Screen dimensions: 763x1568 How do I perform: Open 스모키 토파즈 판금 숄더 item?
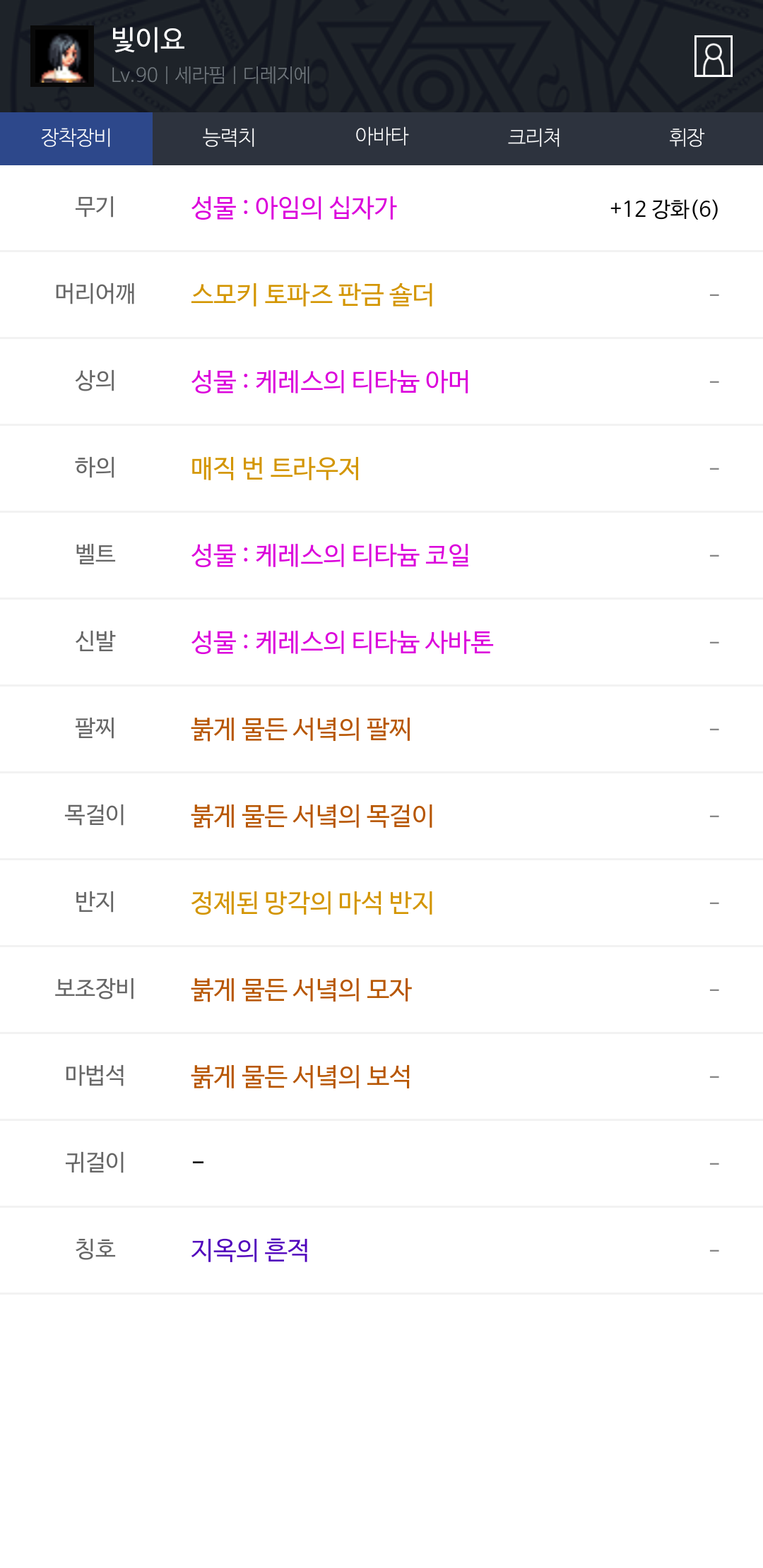click(312, 295)
